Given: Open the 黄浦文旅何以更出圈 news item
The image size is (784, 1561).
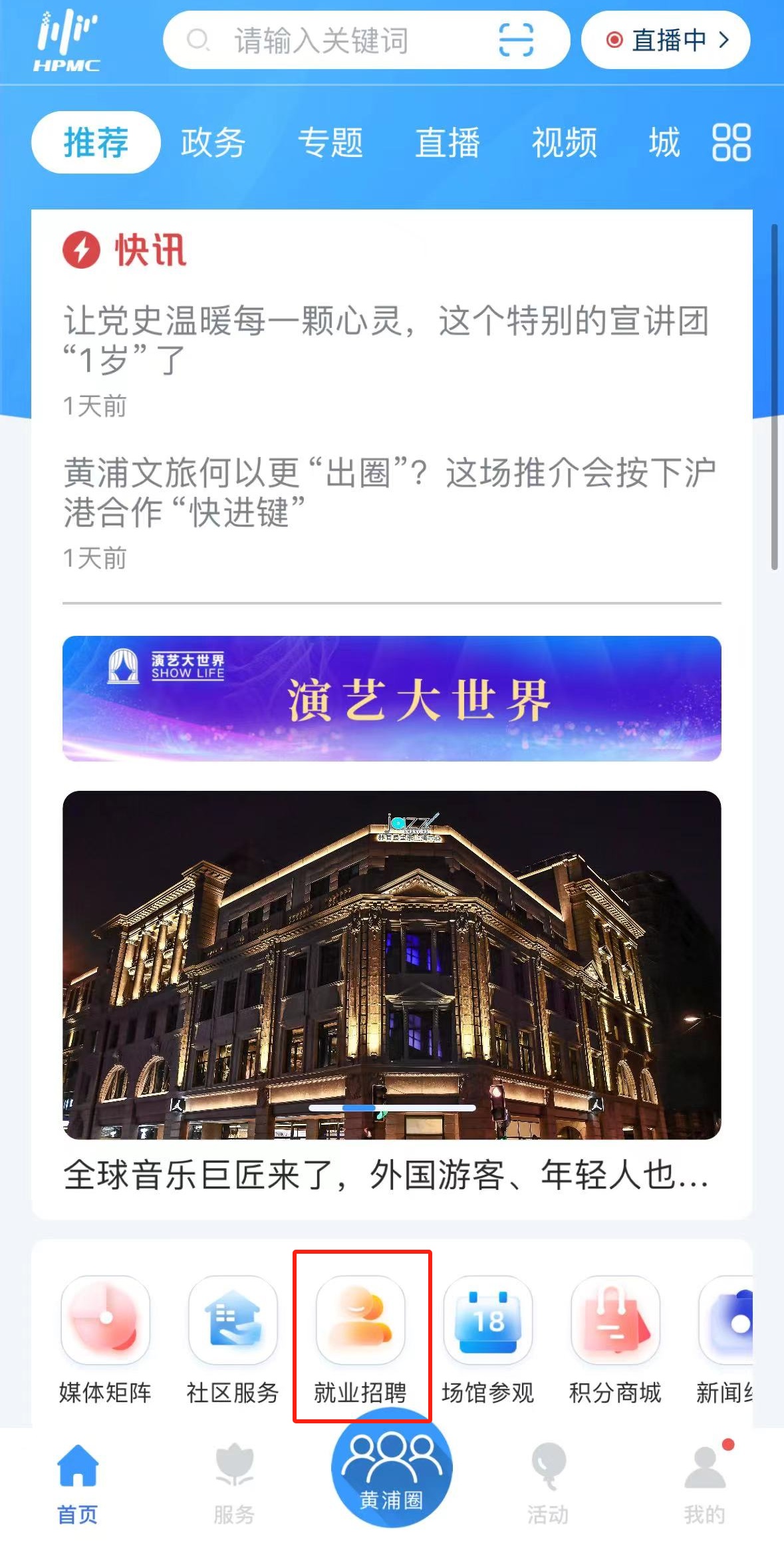Looking at the screenshot, I should pos(389,492).
